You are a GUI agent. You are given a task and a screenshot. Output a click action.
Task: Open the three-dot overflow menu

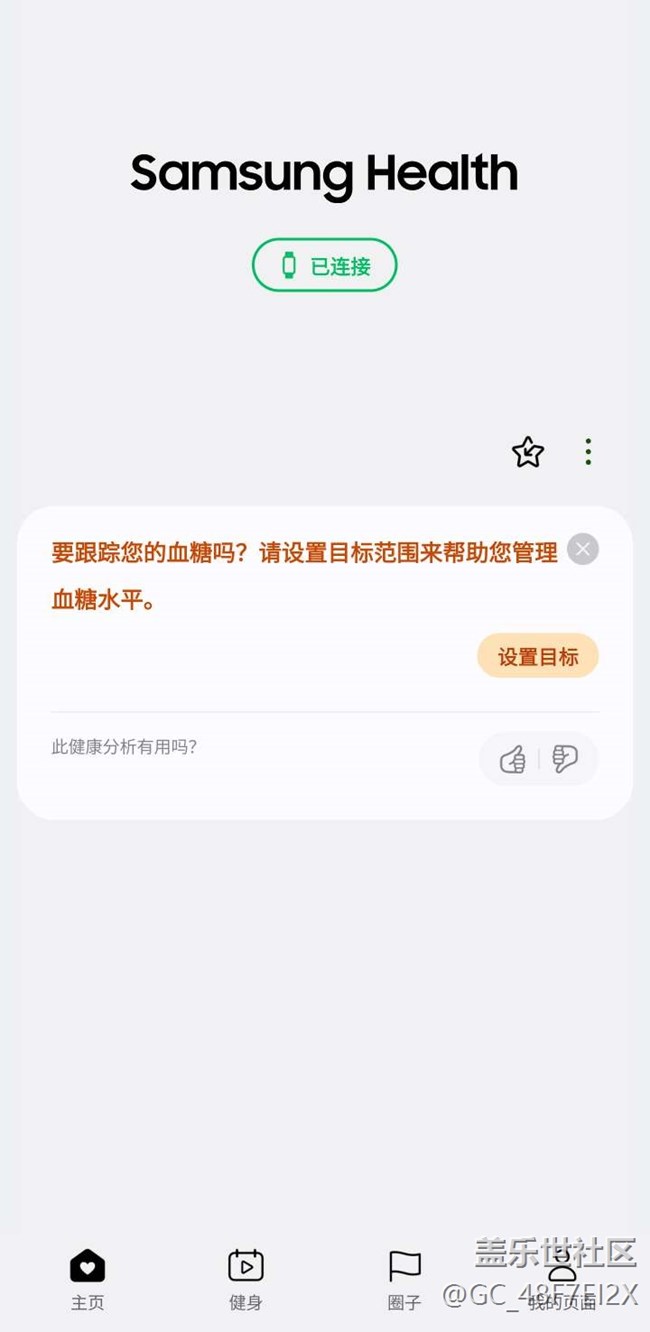pyautogui.click(x=588, y=452)
